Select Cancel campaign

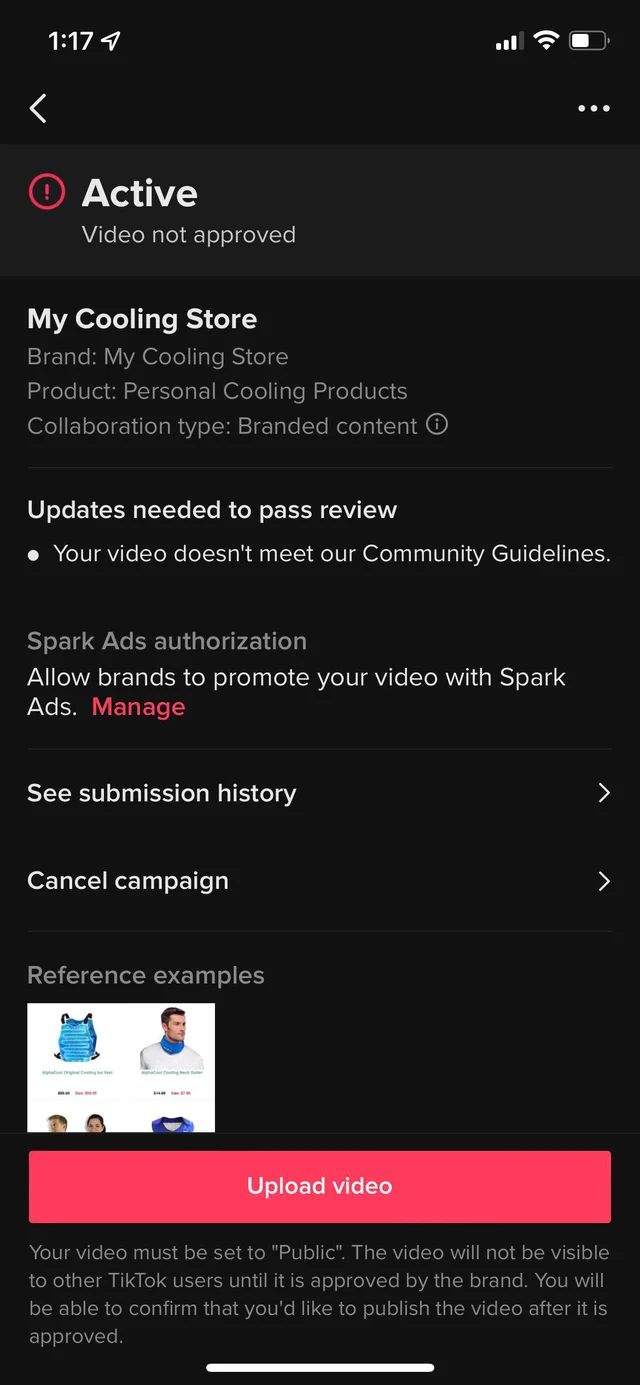[x=319, y=881]
